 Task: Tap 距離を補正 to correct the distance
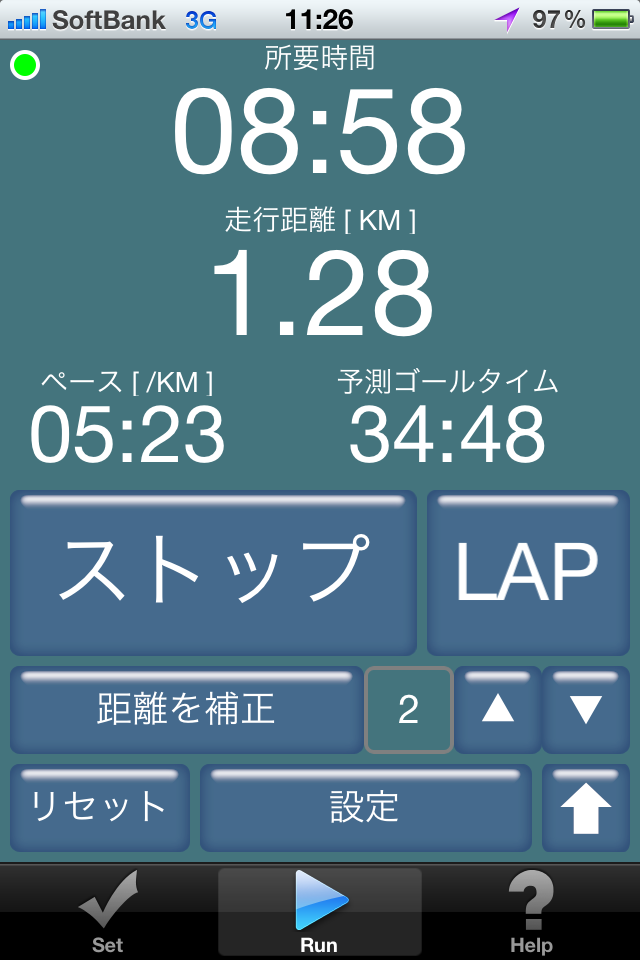186,710
